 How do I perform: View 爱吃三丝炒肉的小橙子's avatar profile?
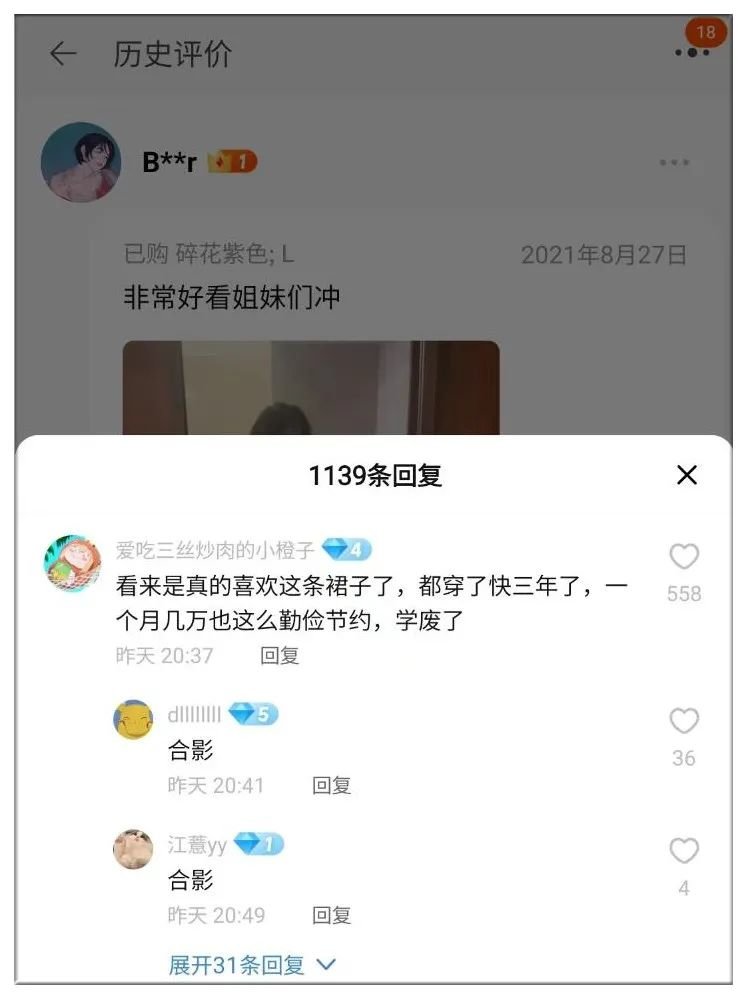(72, 563)
